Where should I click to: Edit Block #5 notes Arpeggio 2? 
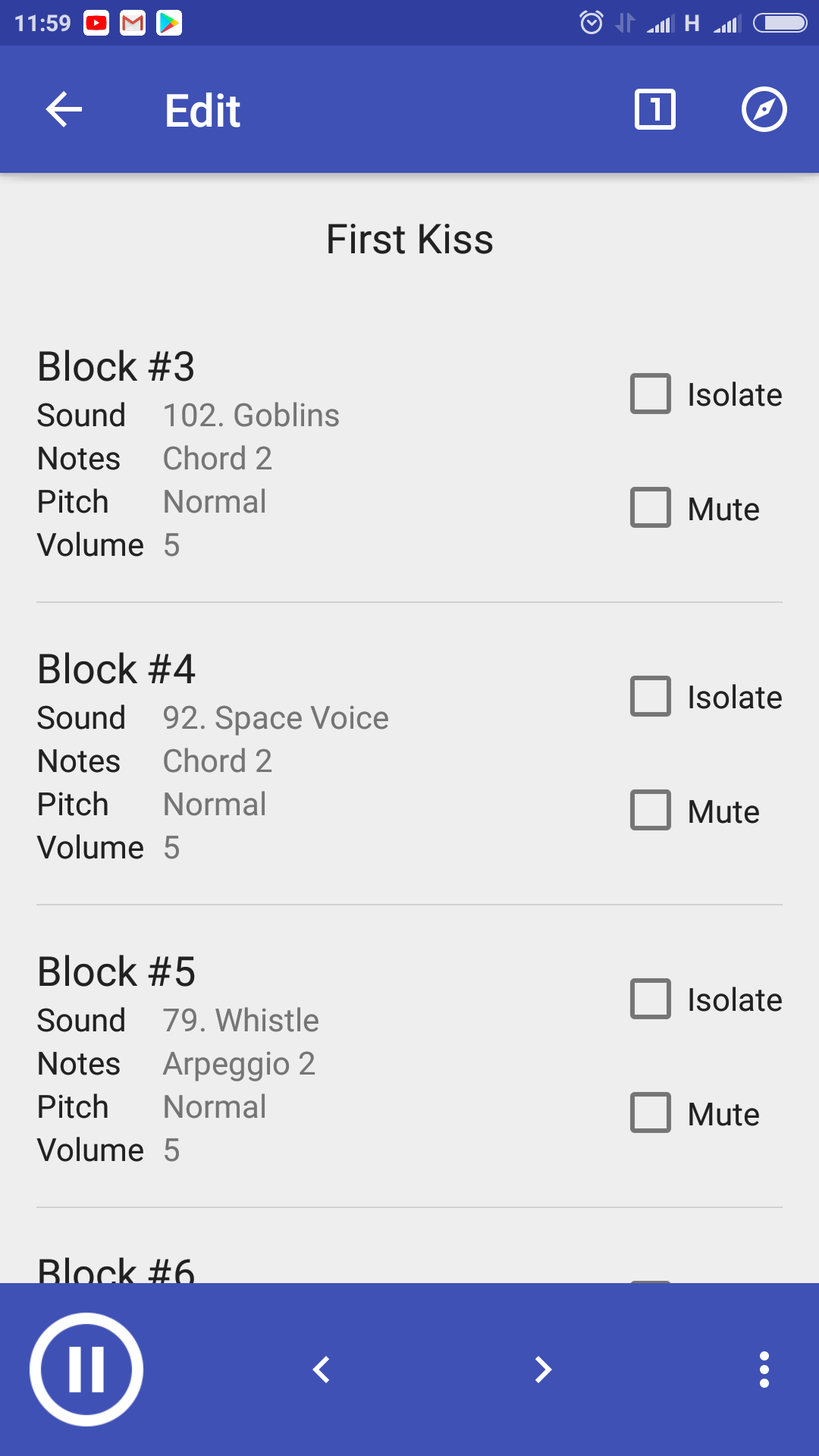point(239,1064)
